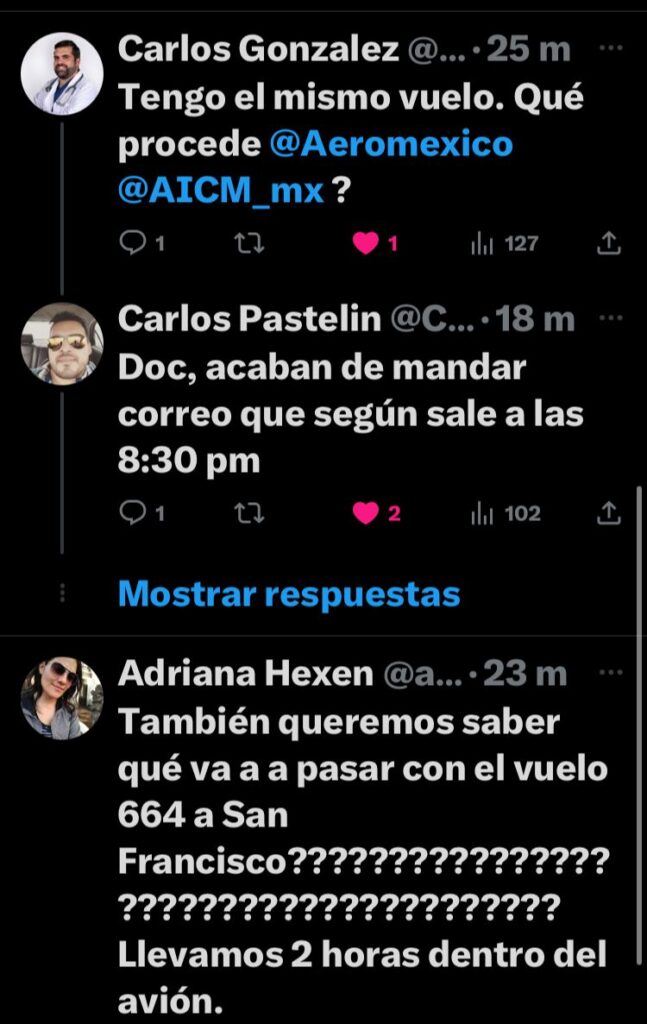Open overflow menu on Carlos Gonzalez's tweet
Viewport: 647px width, 1024px height.
pos(610,48)
